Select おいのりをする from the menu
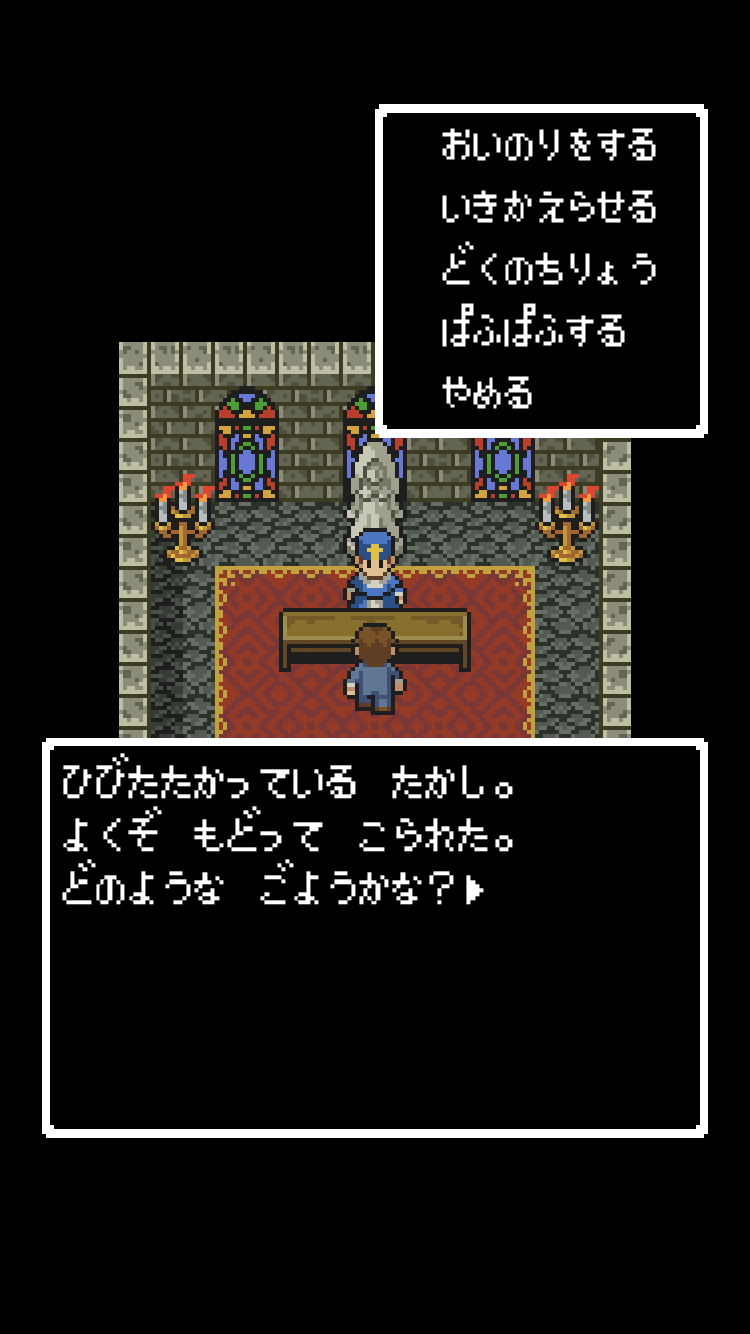 (x=548, y=146)
